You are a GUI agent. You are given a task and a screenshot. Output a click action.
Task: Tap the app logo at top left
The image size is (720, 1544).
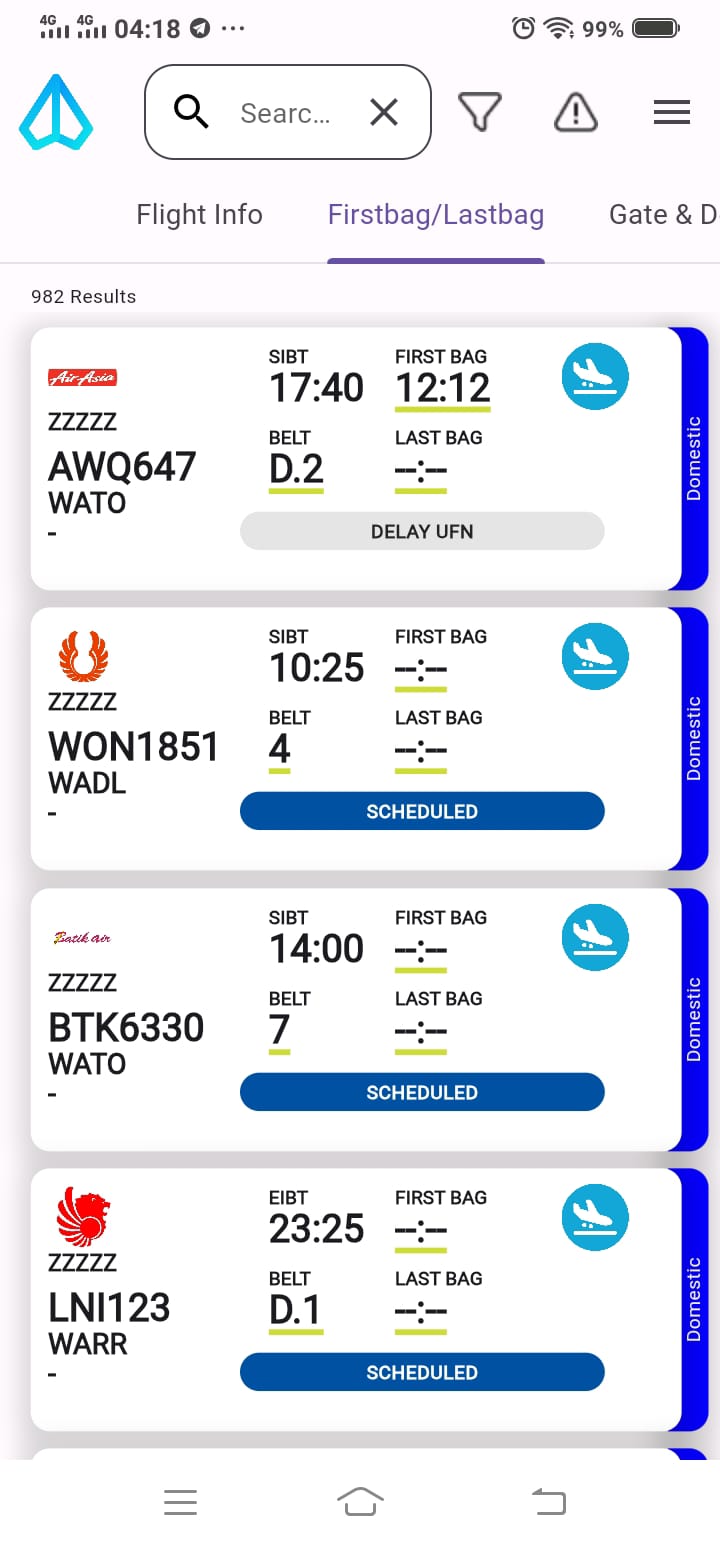(x=56, y=112)
